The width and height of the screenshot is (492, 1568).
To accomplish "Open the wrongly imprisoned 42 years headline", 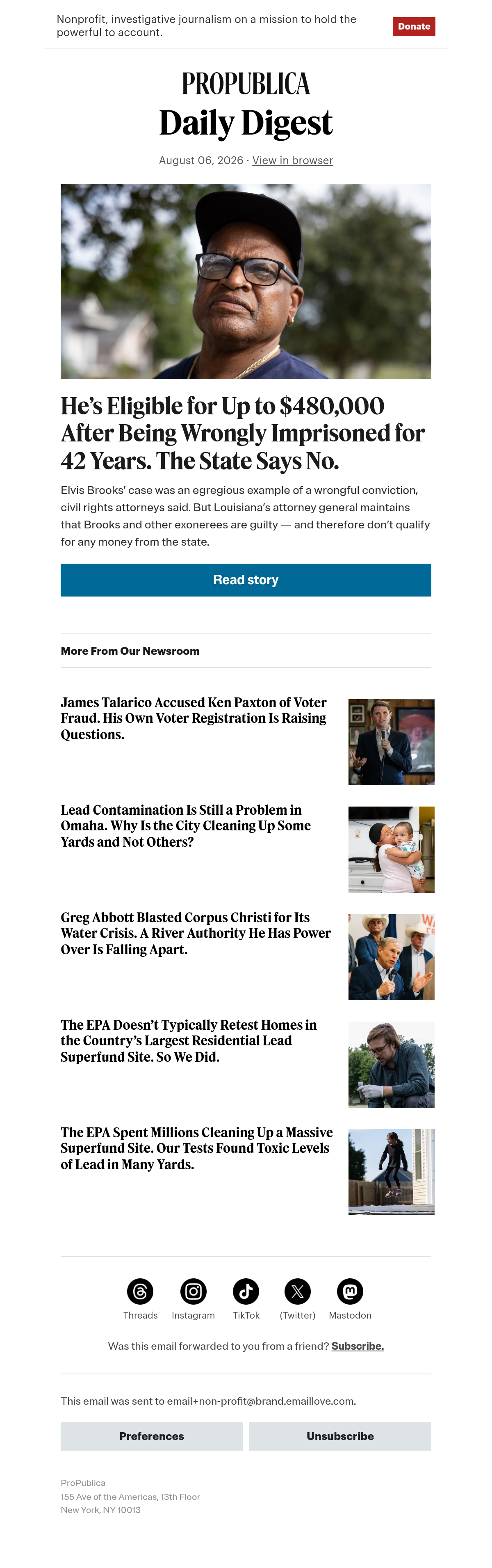I will coord(243,433).
